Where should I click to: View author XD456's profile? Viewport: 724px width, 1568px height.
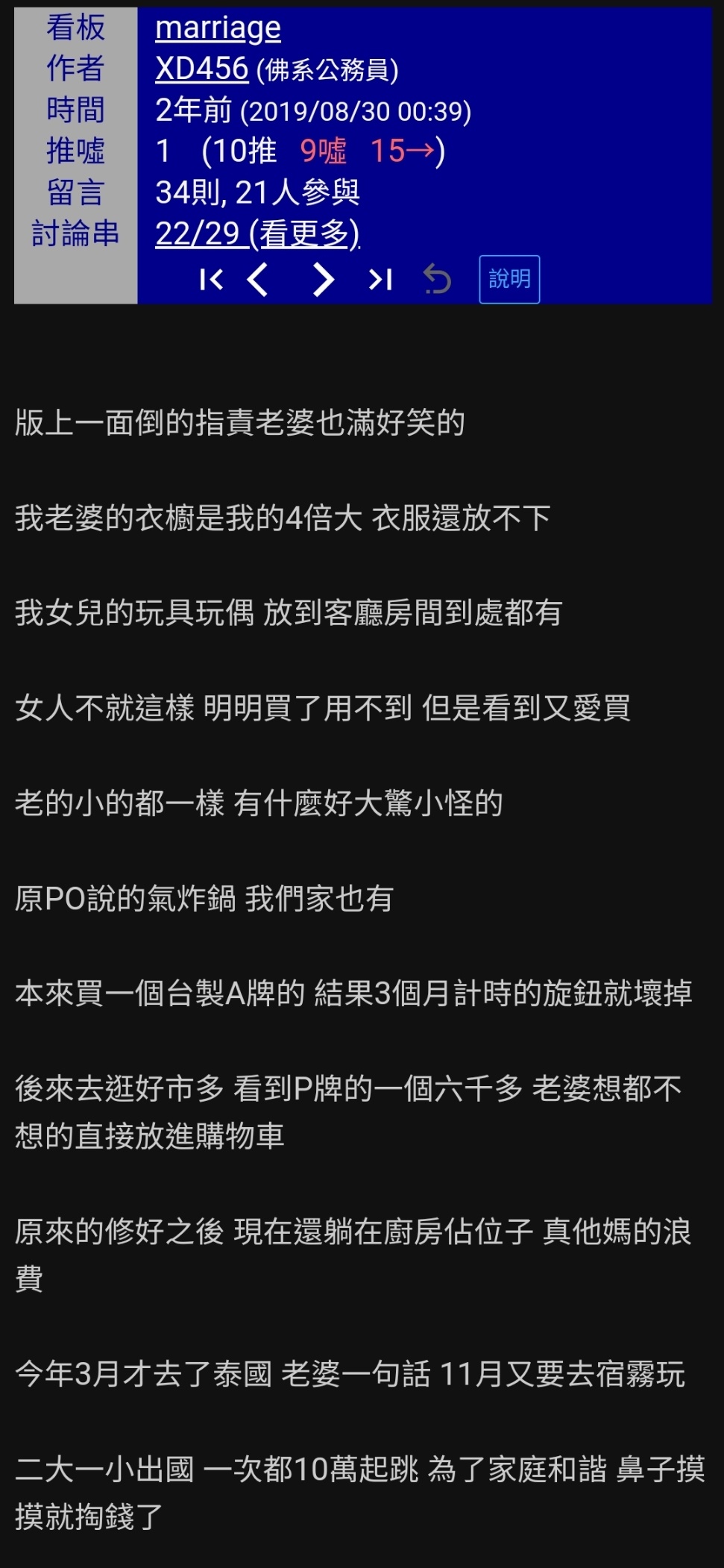tap(201, 69)
